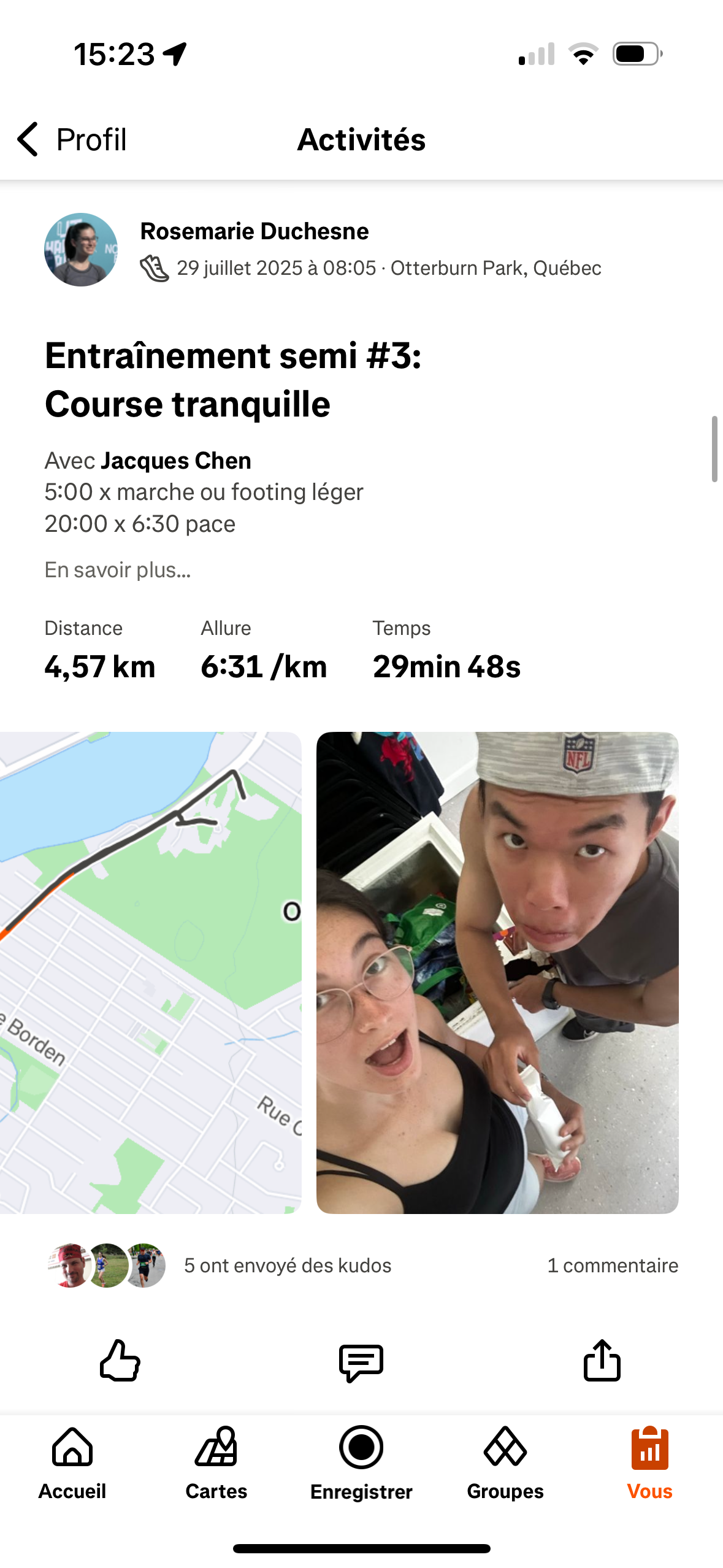Go to the Groupes tab
The height and width of the screenshot is (1568, 723).
[x=505, y=1463]
